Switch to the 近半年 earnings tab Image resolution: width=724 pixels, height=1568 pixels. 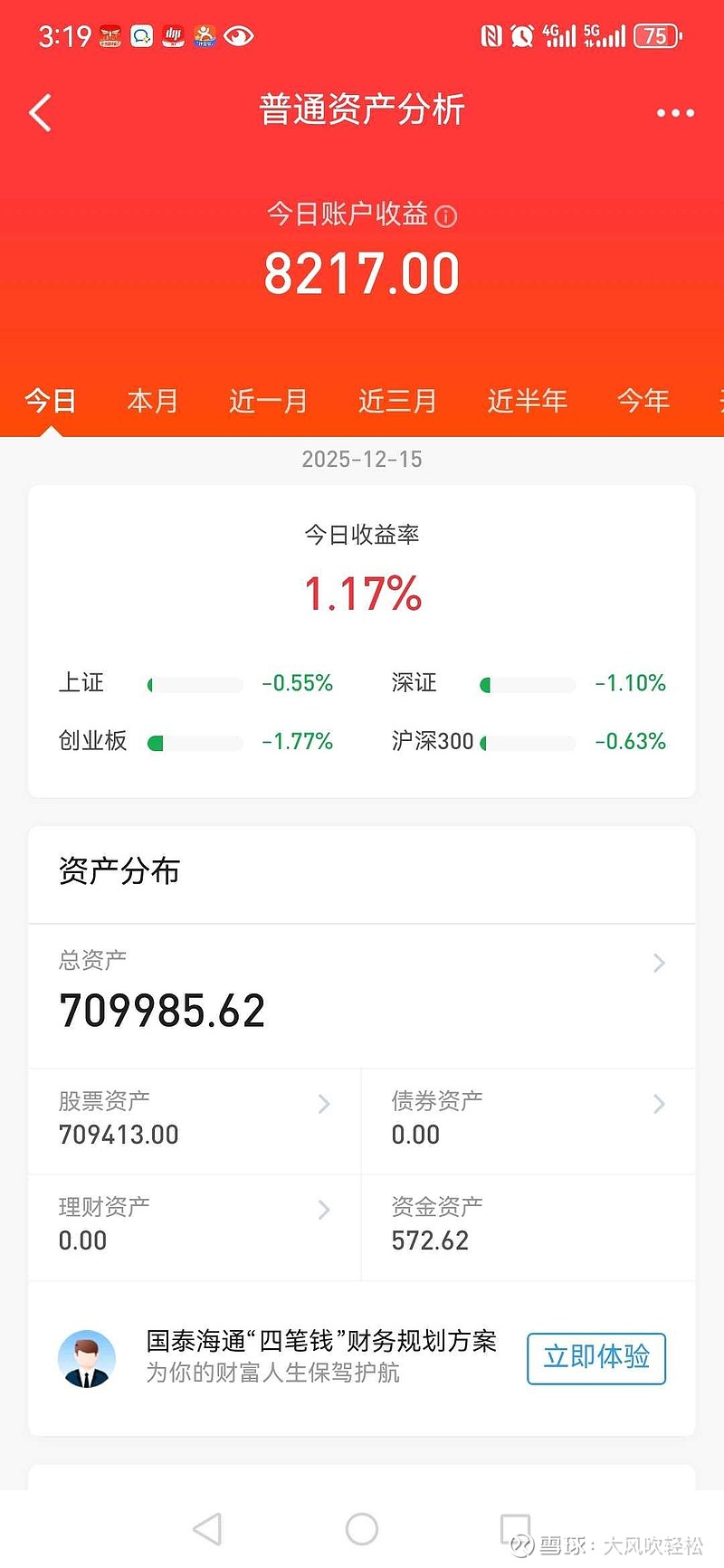(x=528, y=400)
